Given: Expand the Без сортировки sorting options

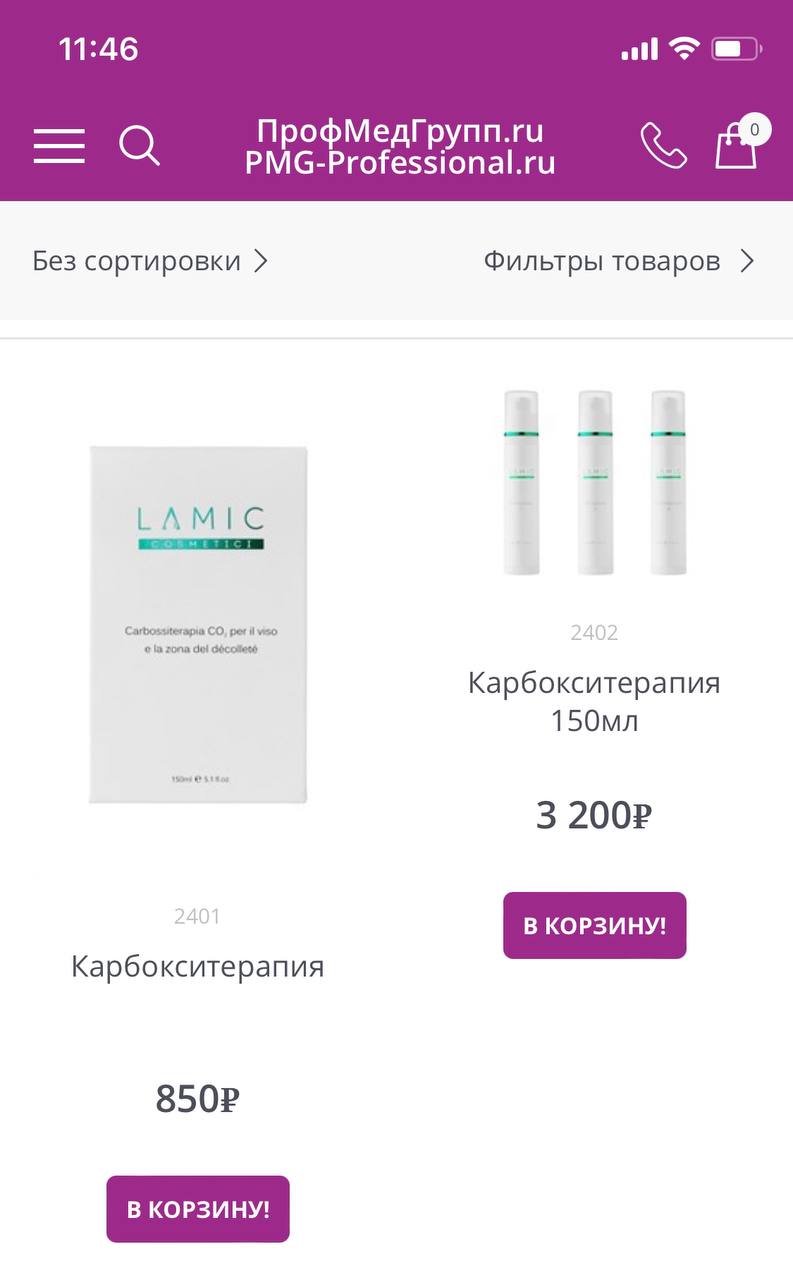Looking at the screenshot, I should [150, 261].
